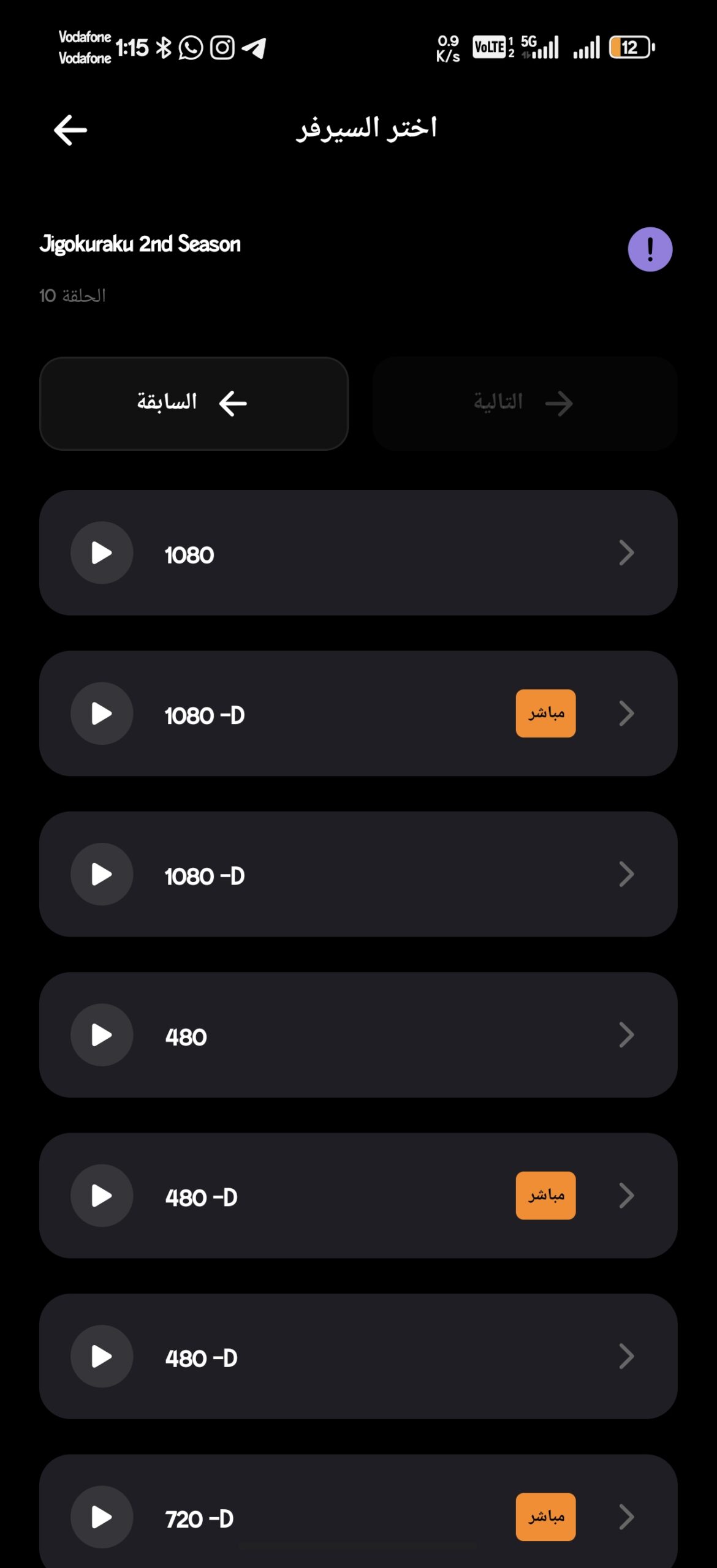Play the first 1080 -D server
The width and height of the screenshot is (717, 1568).
102,714
